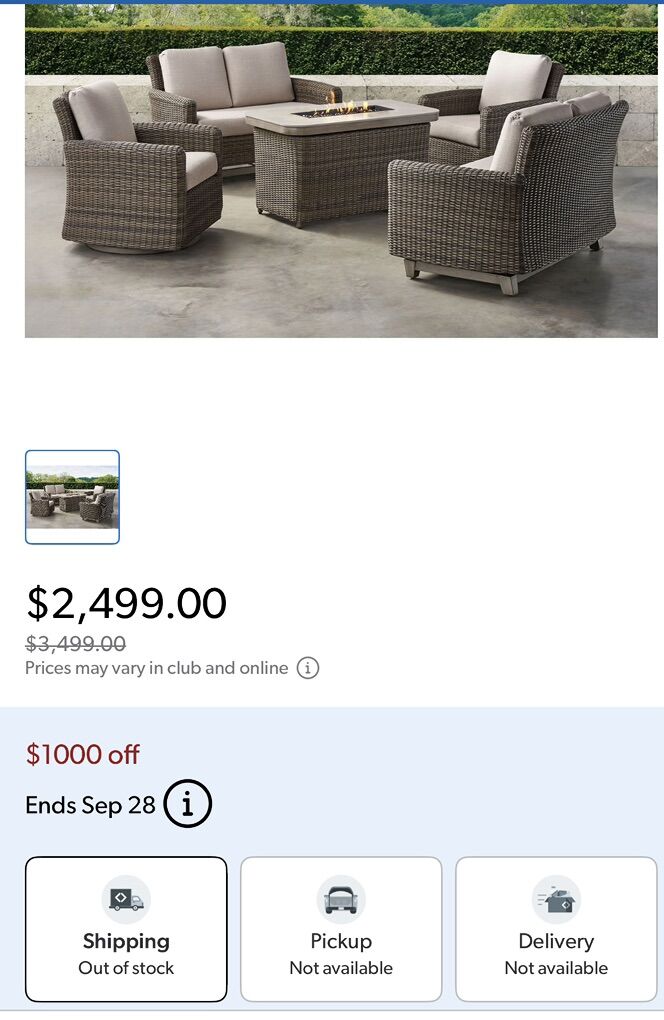The height and width of the screenshot is (1020, 664).
Task: View details for the $1000 off offer
Action: (188, 805)
